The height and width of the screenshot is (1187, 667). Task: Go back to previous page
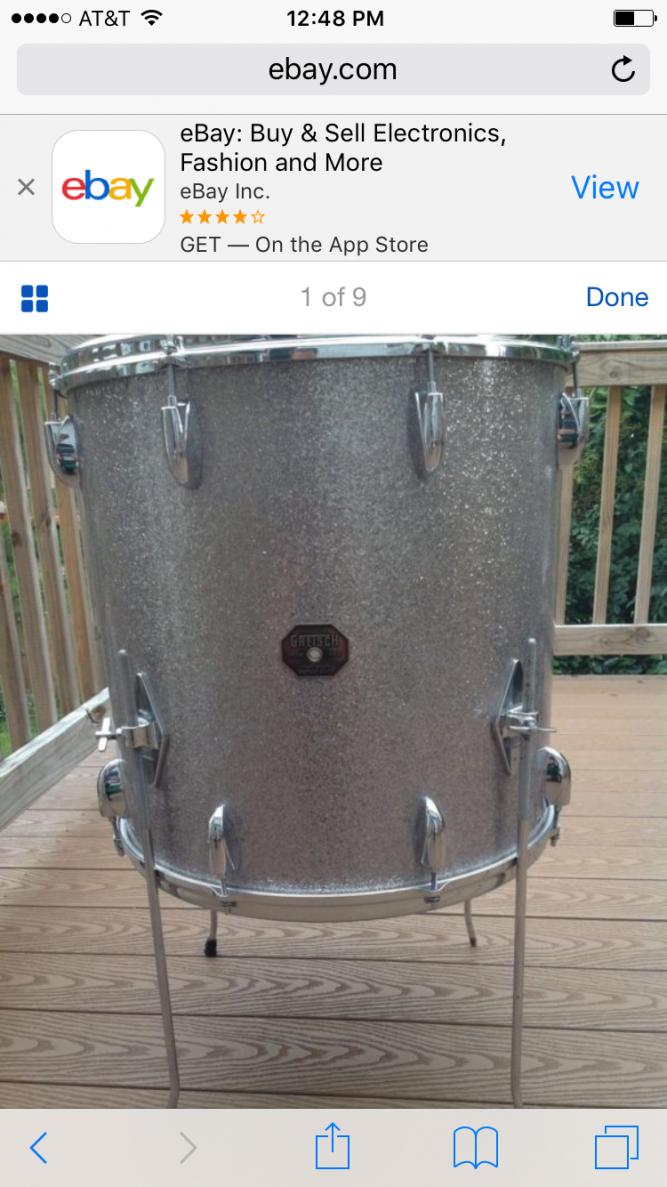tap(38, 1148)
